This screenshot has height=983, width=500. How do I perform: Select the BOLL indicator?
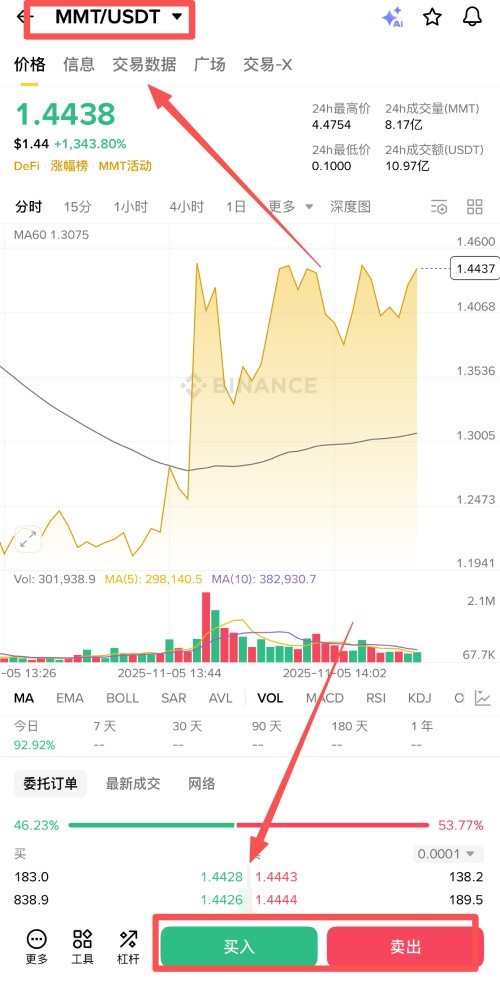[122, 698]
